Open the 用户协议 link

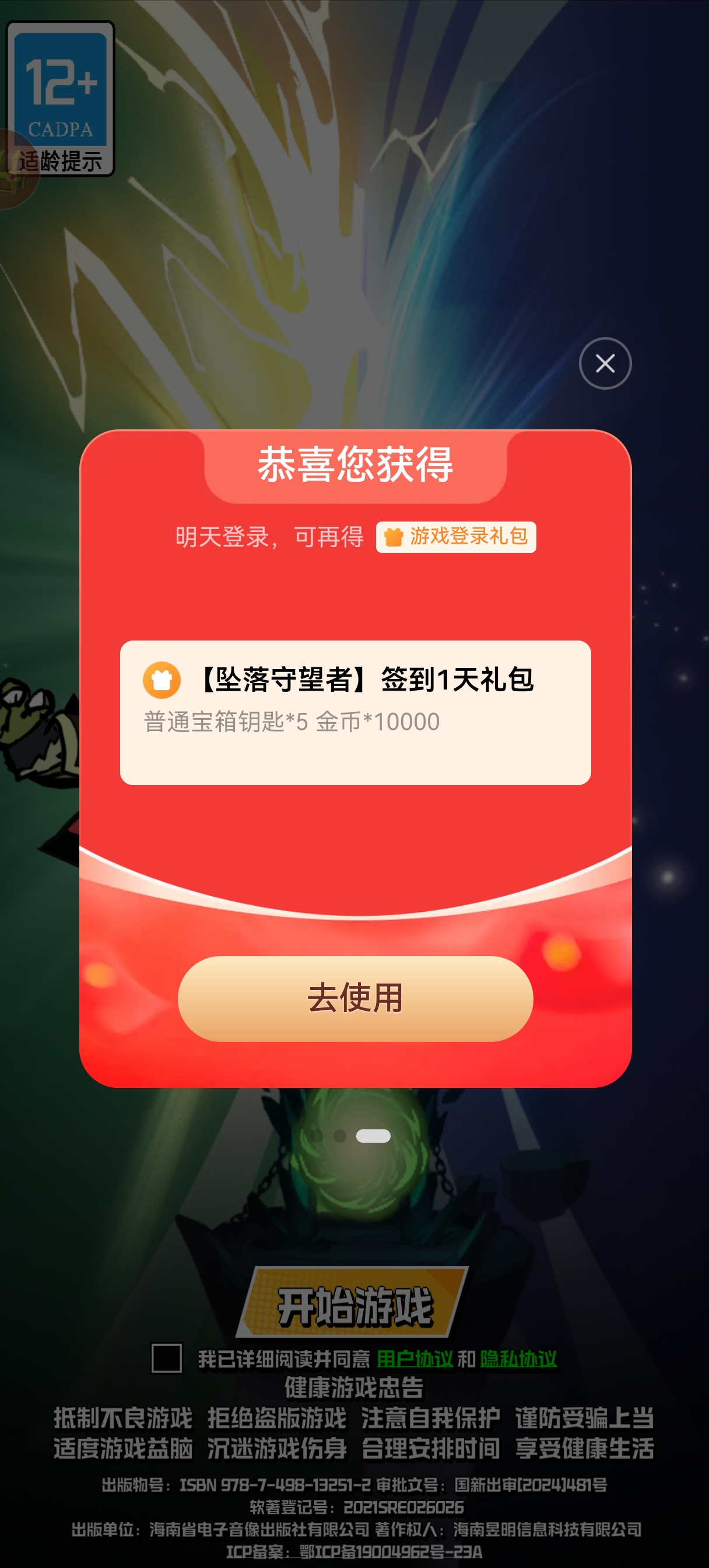click(415, 1359)
